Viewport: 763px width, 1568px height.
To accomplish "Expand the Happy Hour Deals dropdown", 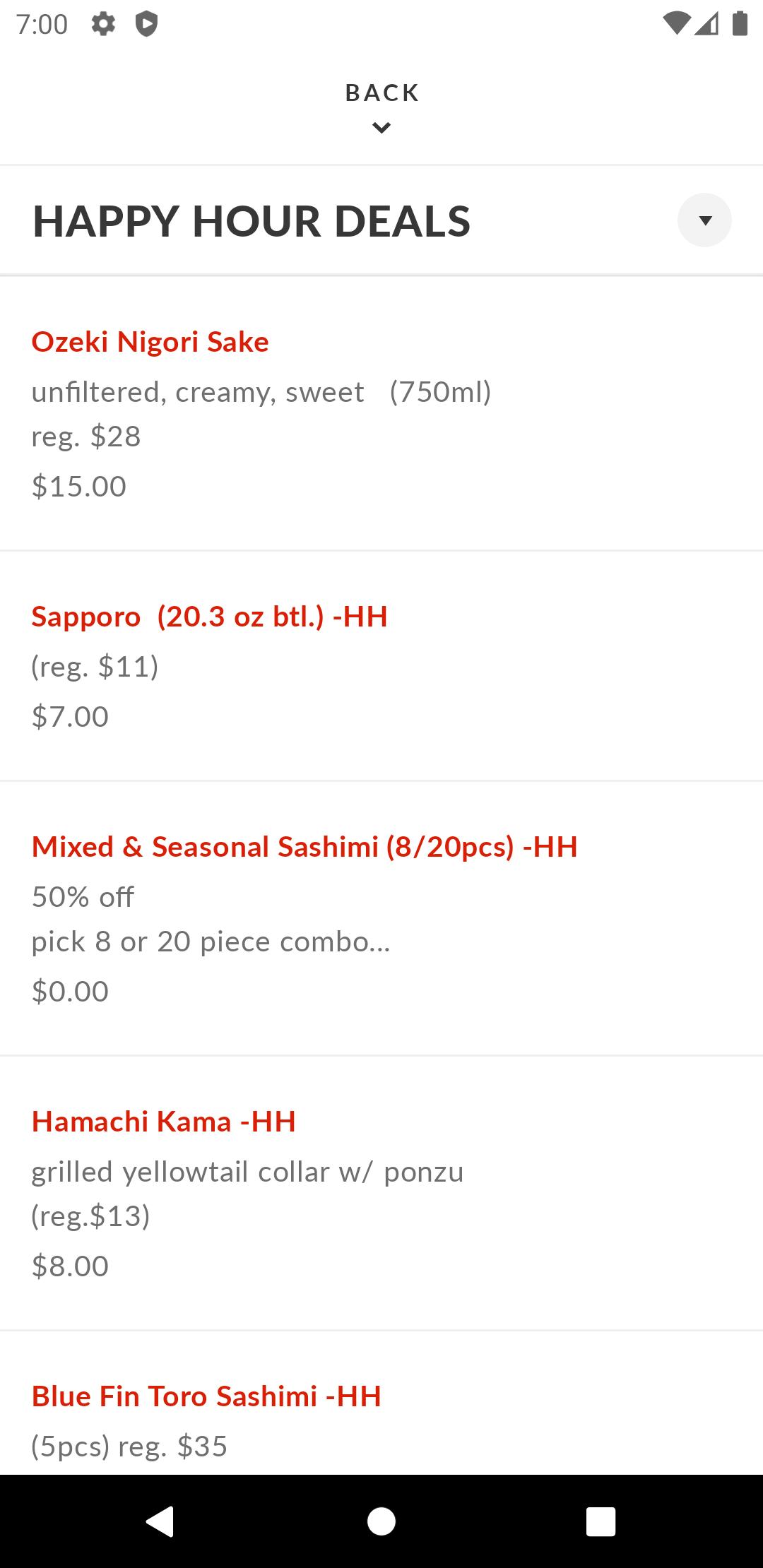I will (704, 220).
